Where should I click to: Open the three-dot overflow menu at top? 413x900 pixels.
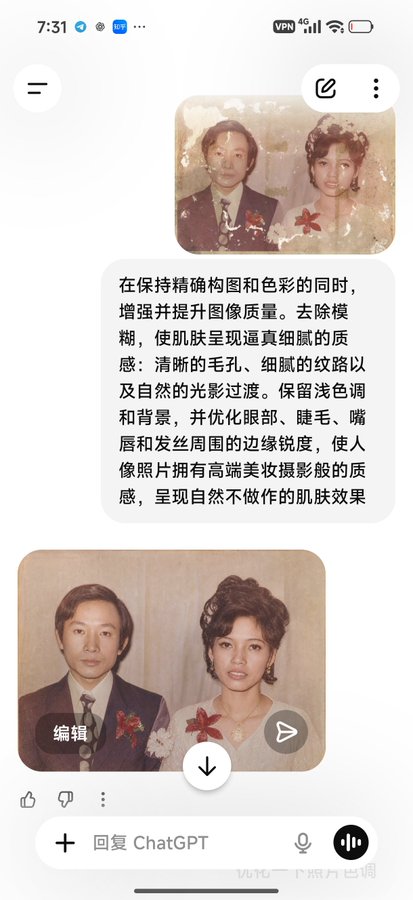(376, 88)
